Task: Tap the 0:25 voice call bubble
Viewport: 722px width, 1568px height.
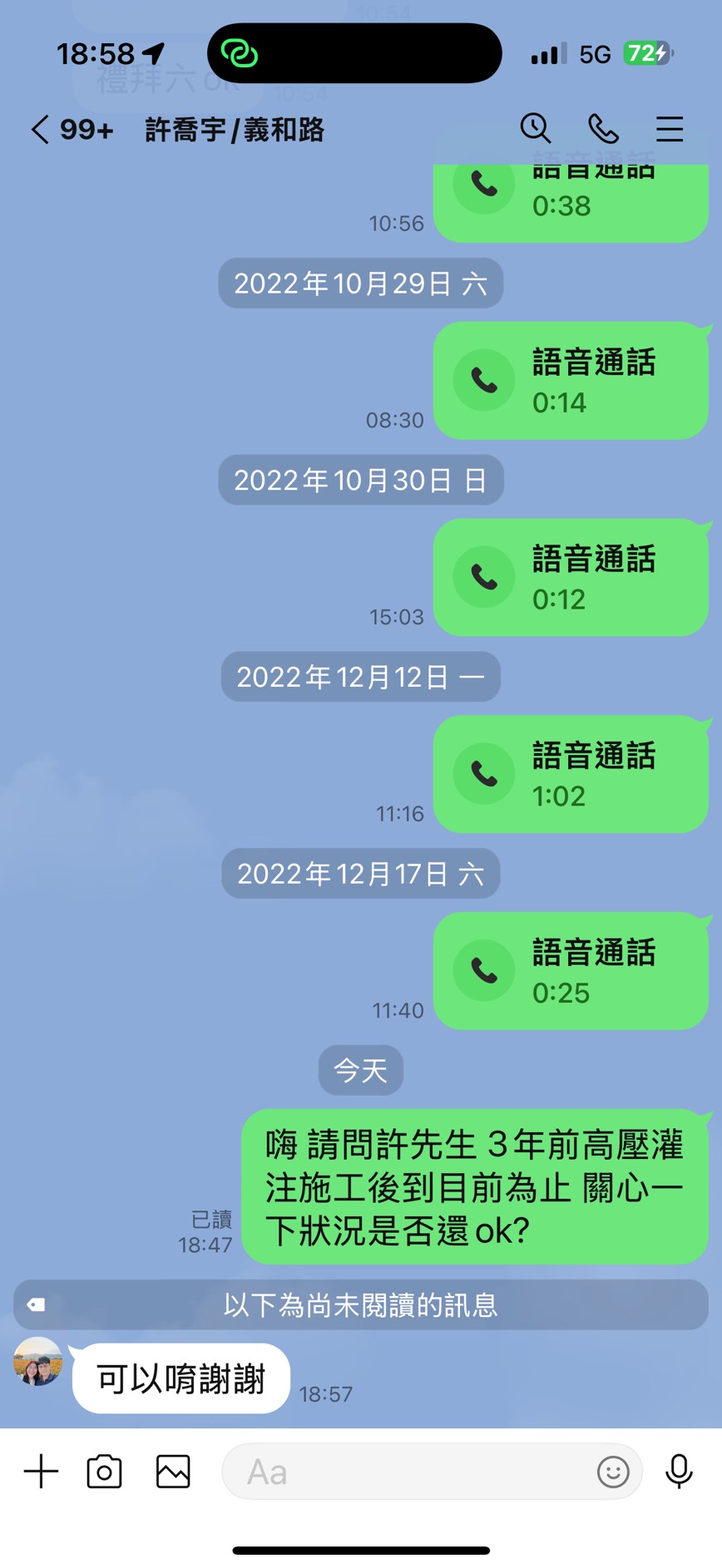Action: click(571, 971)
